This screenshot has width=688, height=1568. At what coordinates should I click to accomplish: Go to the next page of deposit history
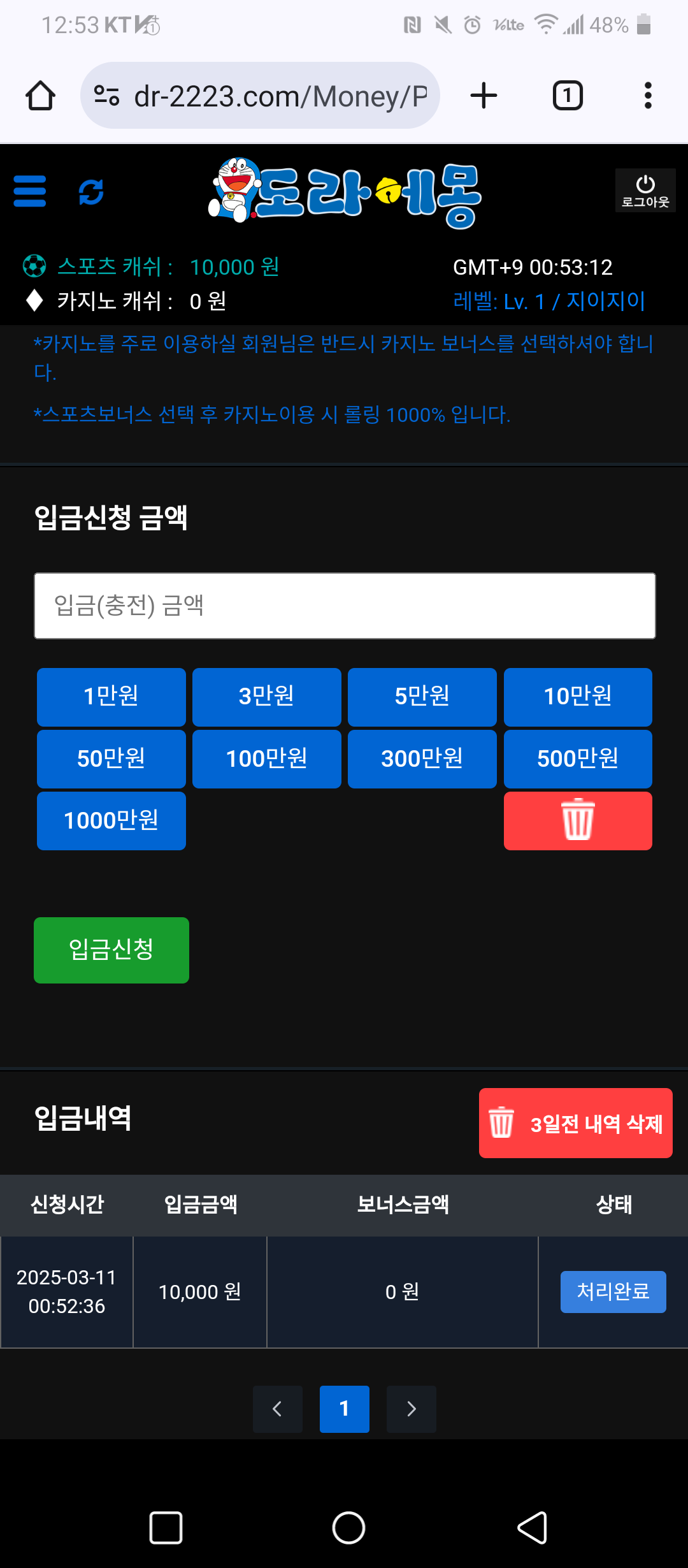[411, 1409]
